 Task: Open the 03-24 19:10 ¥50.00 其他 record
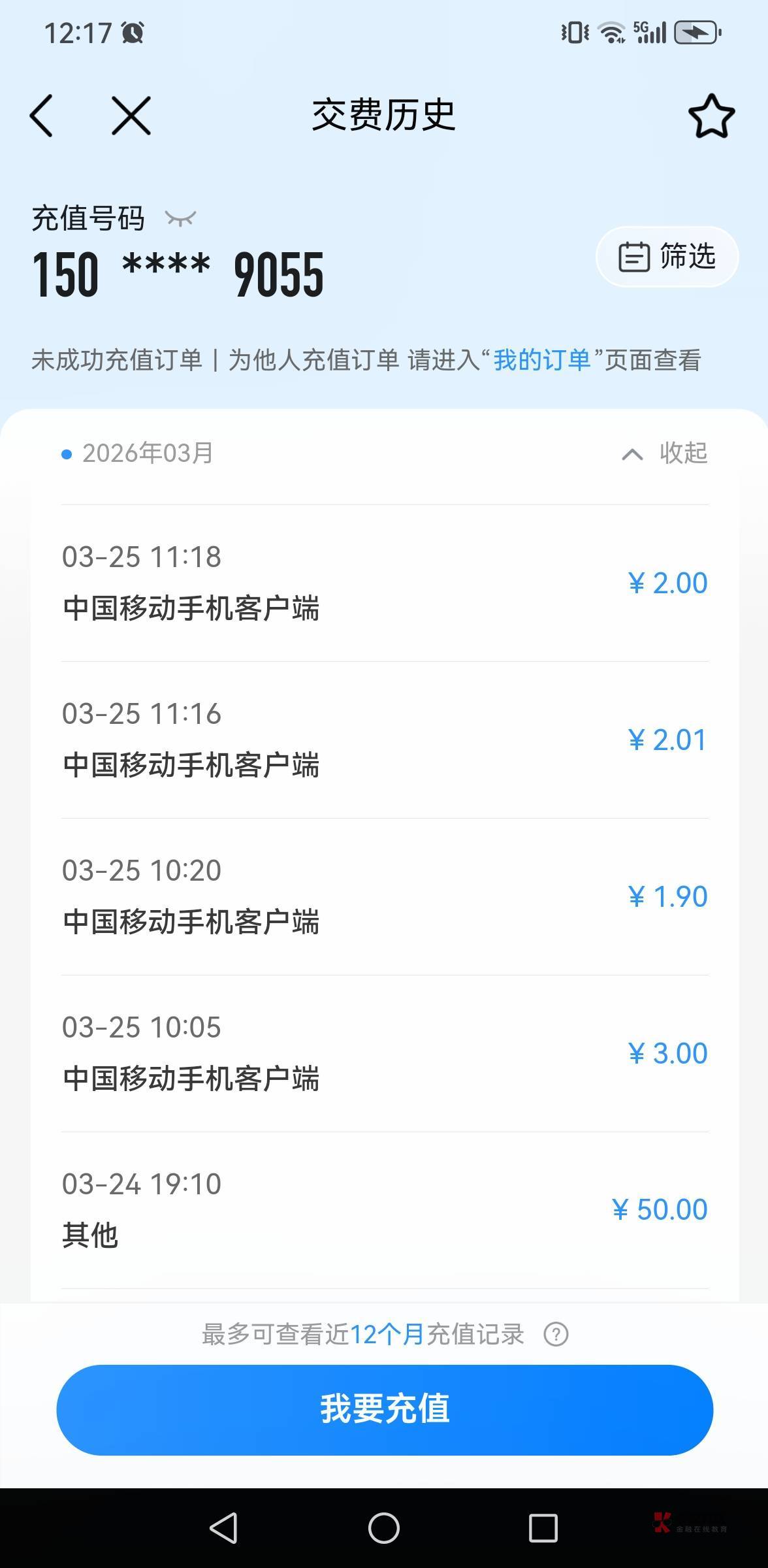point(385,1210)
